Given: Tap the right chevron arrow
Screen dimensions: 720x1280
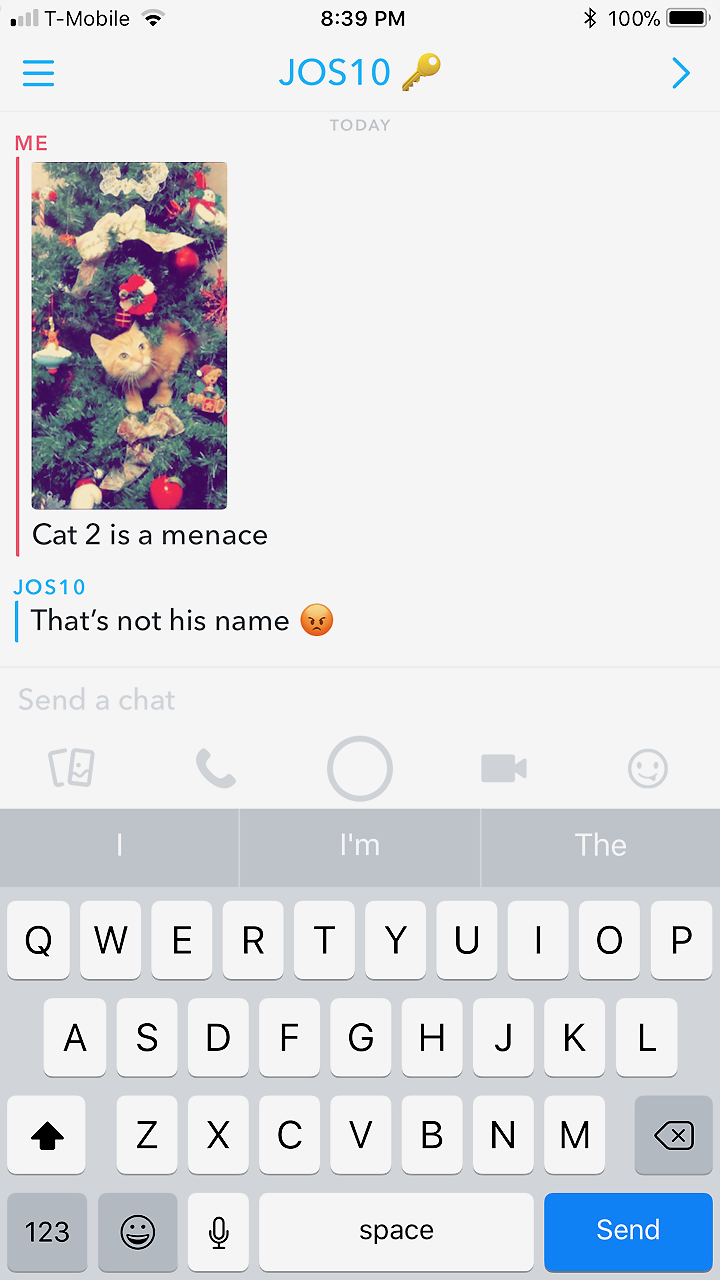Looking at the screenshot, I should coord(681,73).
